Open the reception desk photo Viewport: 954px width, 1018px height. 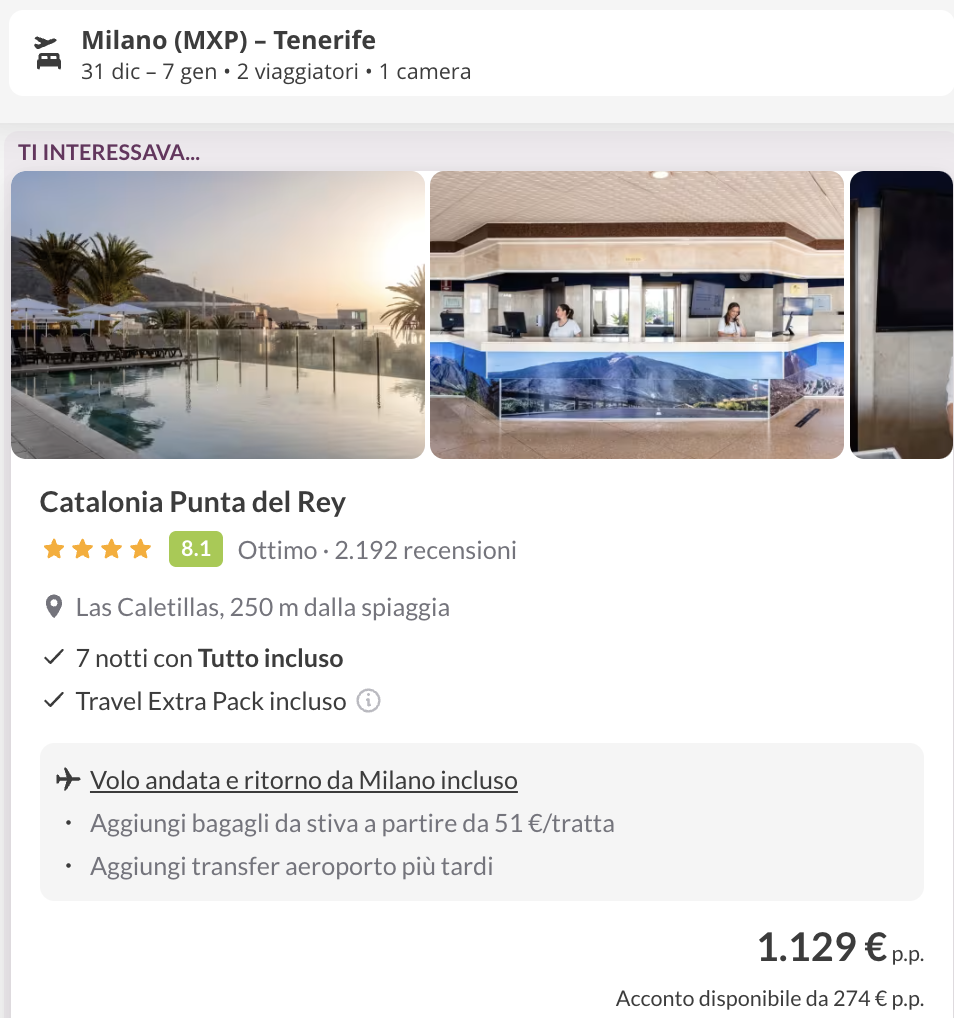point(637,315)
